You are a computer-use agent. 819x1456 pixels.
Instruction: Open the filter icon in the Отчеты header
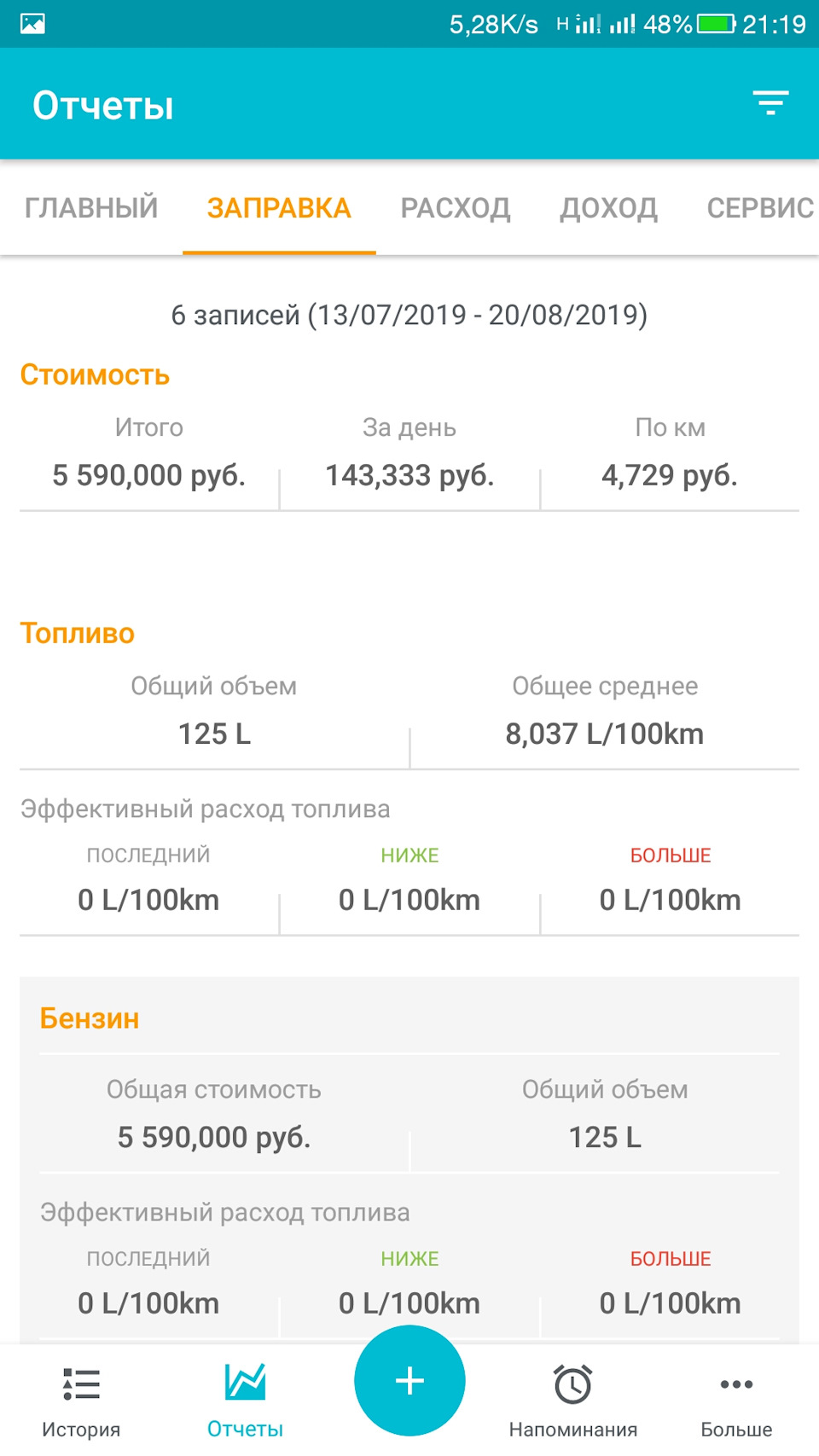[770, 102]
